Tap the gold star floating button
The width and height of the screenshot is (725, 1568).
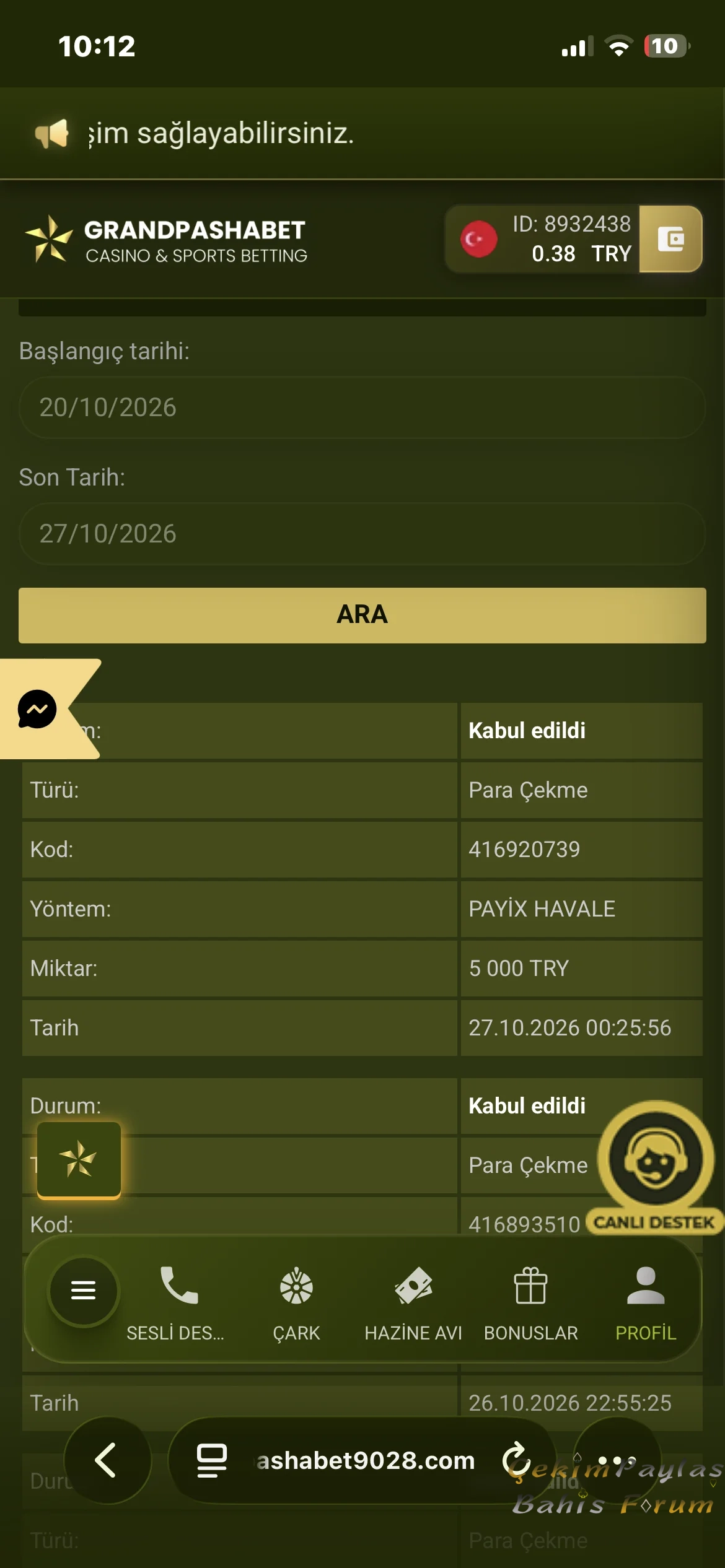coord(79,1160)
